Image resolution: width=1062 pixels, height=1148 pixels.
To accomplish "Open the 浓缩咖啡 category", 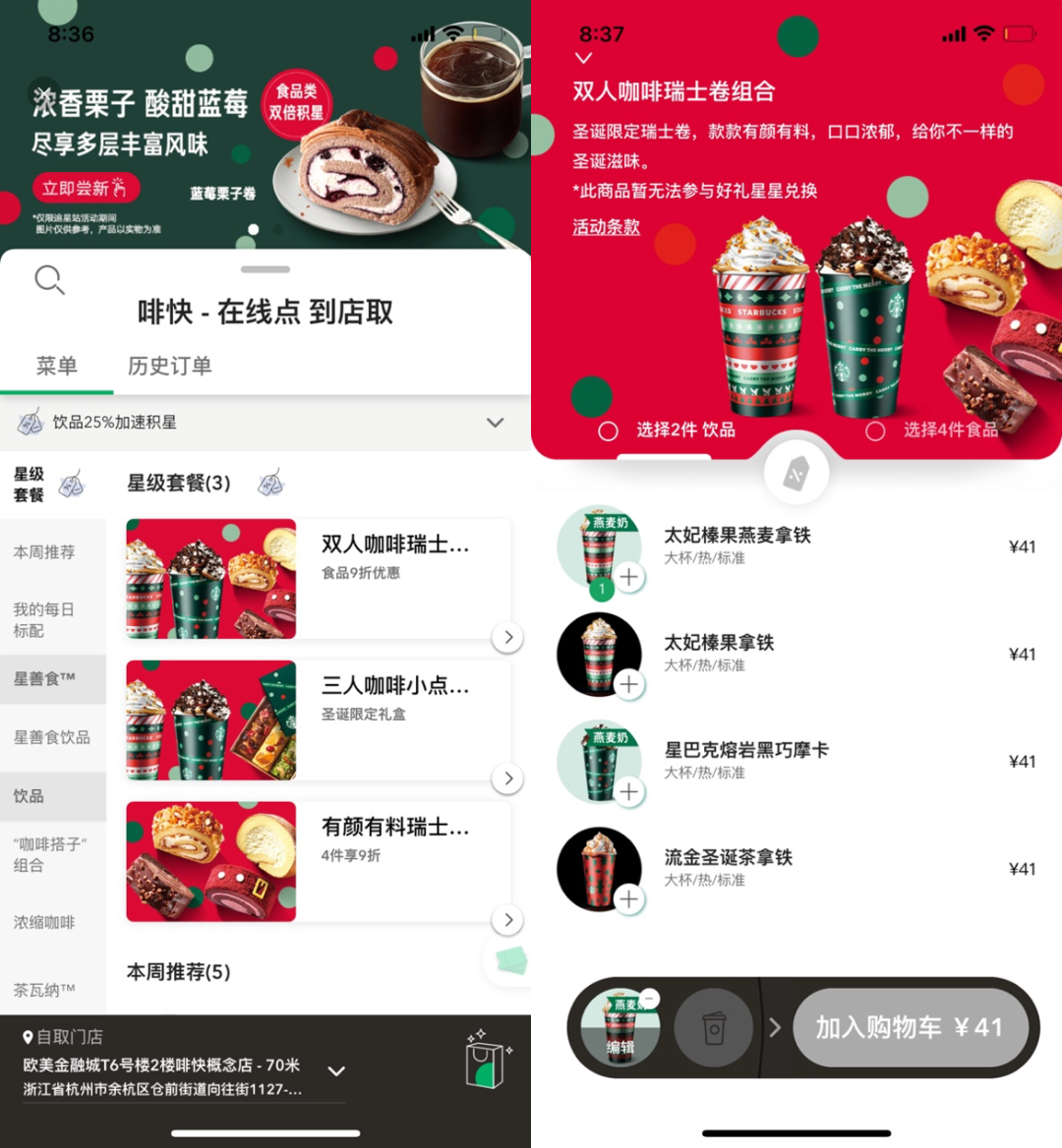I will tap(44, 922).
